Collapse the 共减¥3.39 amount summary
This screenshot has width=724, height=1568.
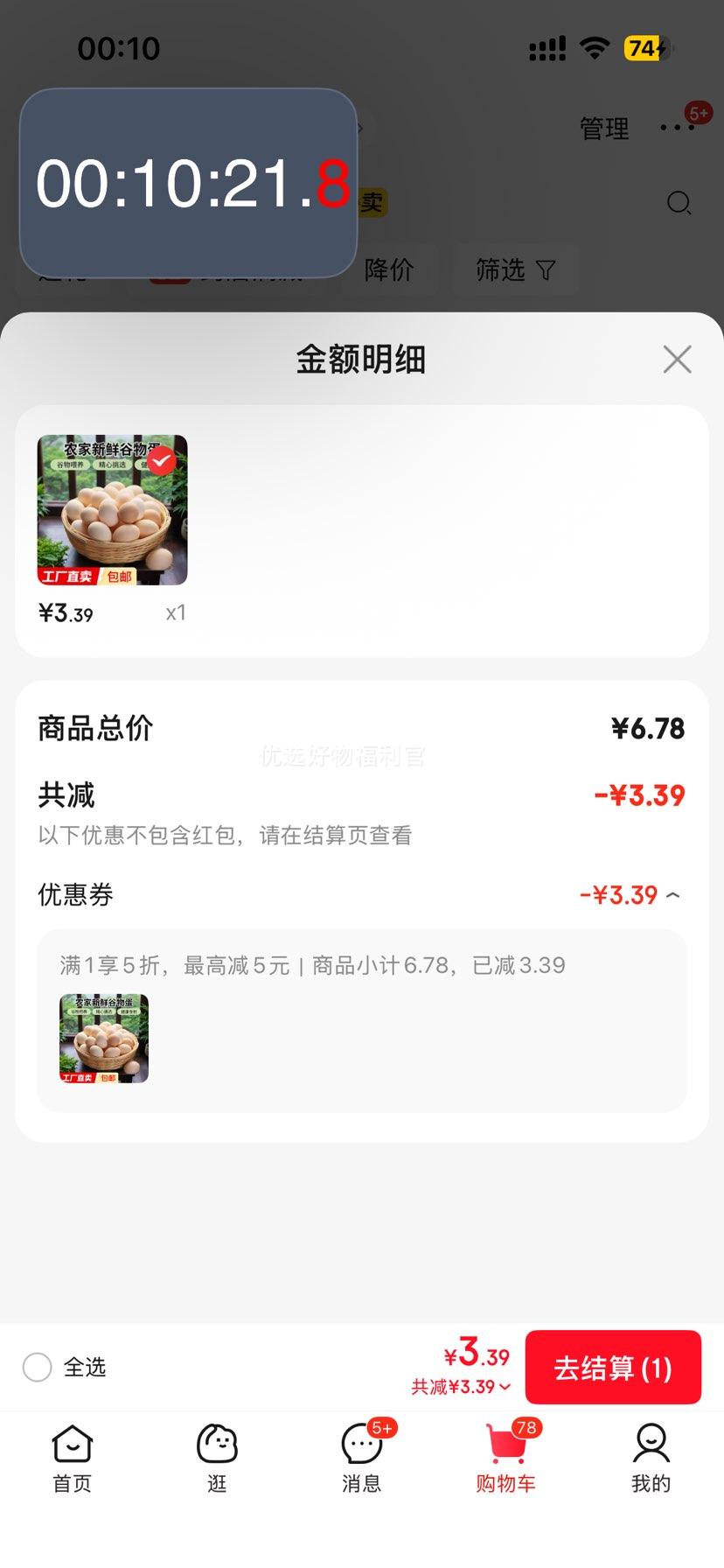click(x=462, y=1387)
